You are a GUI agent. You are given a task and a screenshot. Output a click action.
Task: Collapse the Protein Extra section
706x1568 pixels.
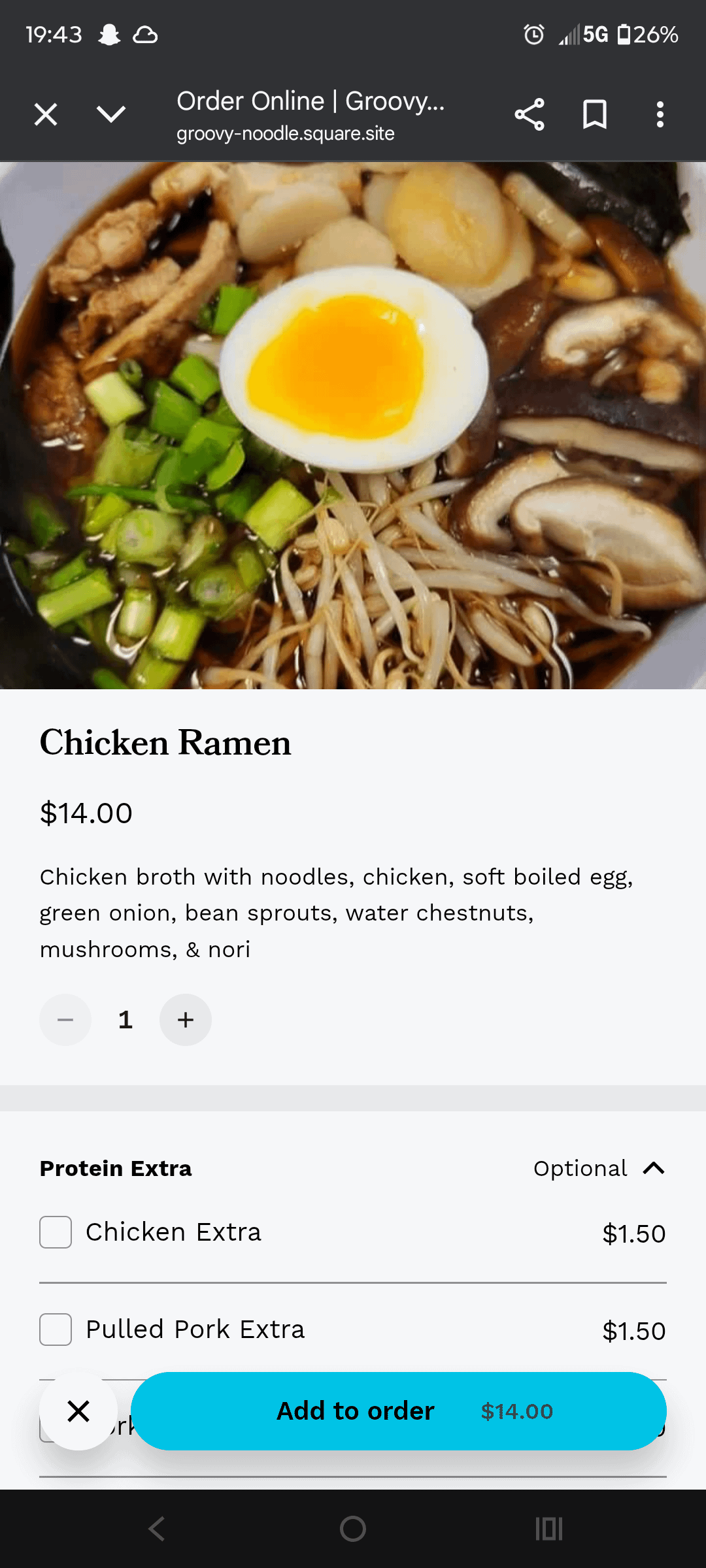coord(654,1168)
